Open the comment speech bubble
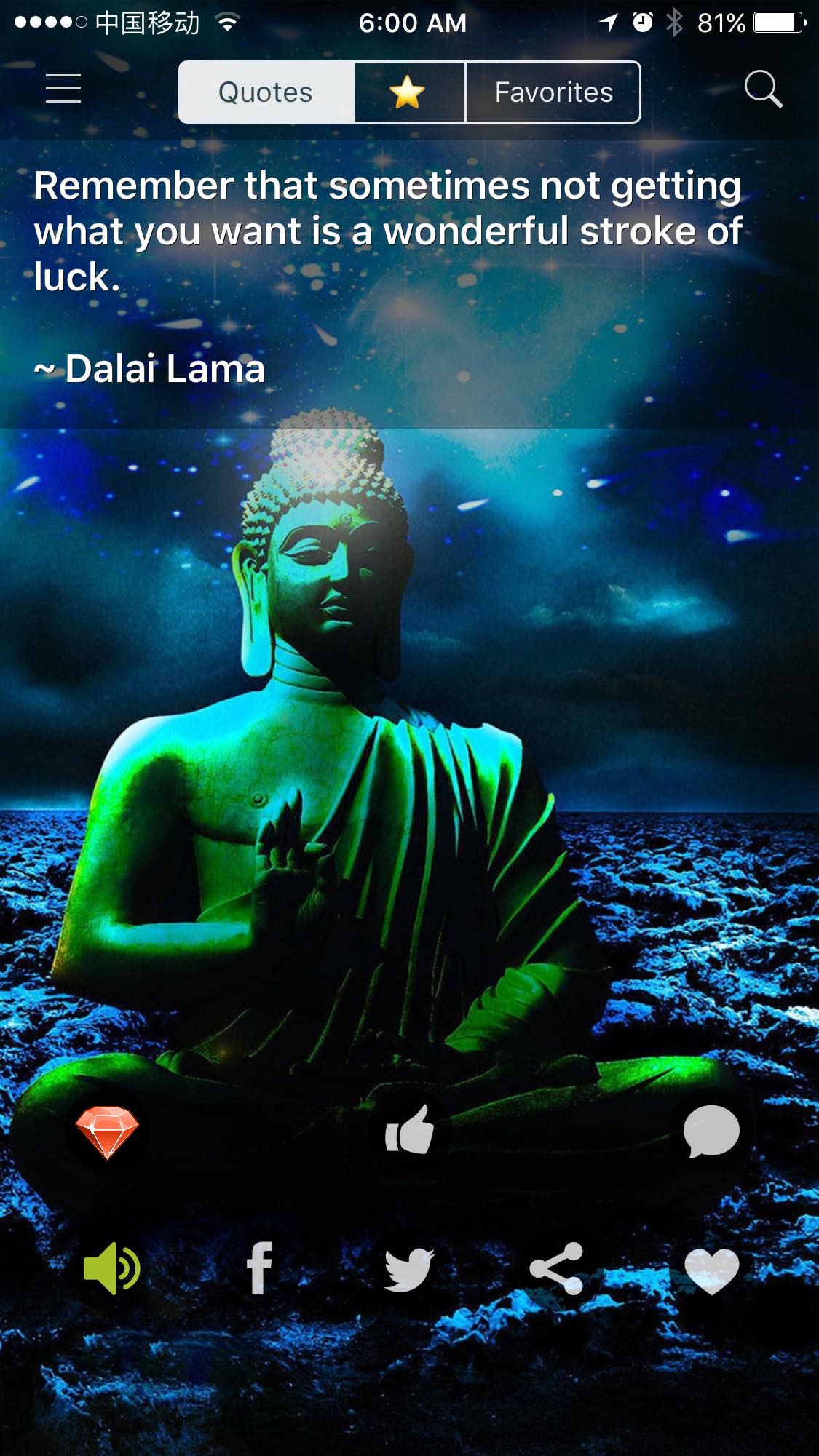The height and width of the screenshot is (1456, 819). (x=711, y=1131)
